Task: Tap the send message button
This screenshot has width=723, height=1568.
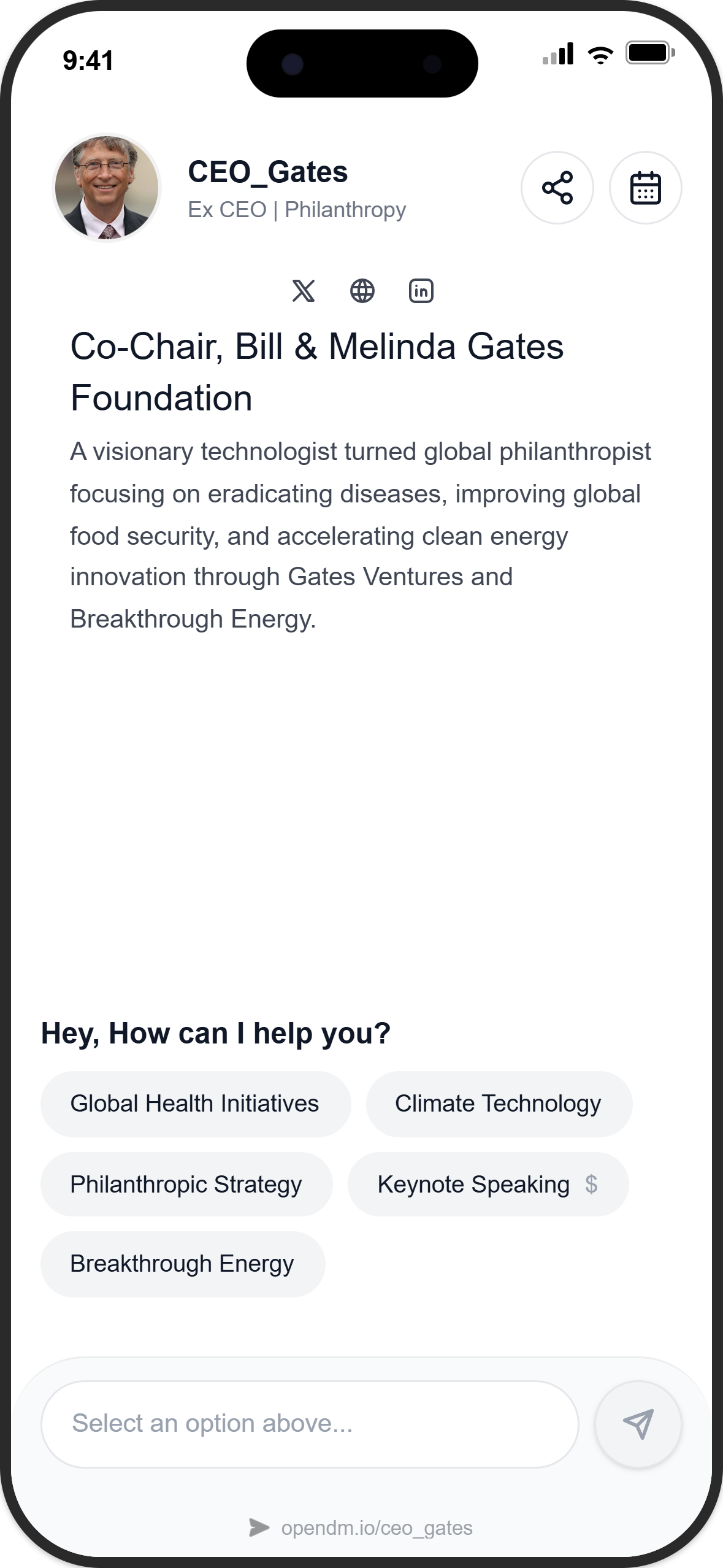Action: click(x=638, y=1424)
